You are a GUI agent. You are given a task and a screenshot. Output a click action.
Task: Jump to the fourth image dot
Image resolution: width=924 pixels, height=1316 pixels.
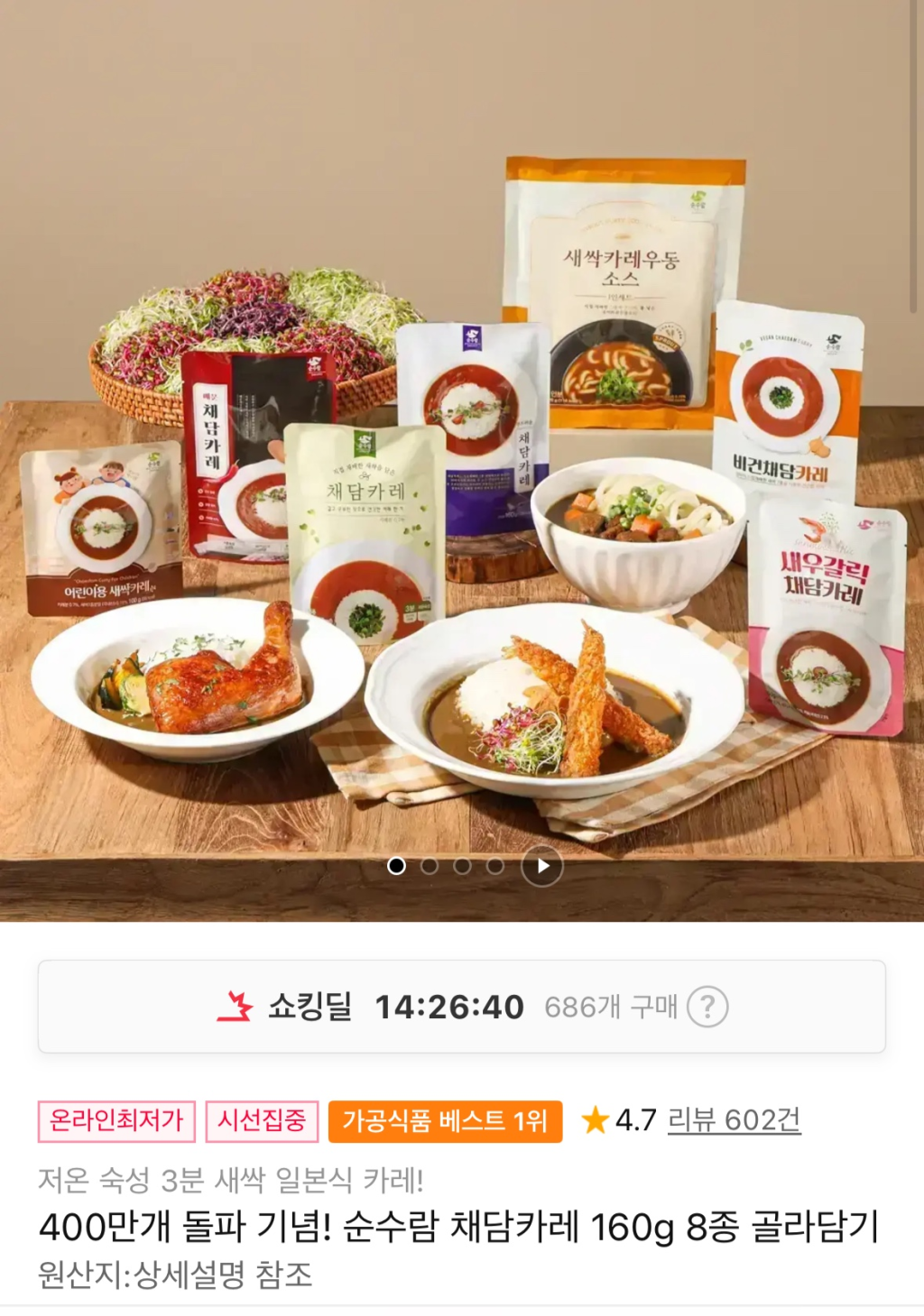point(495,866)
